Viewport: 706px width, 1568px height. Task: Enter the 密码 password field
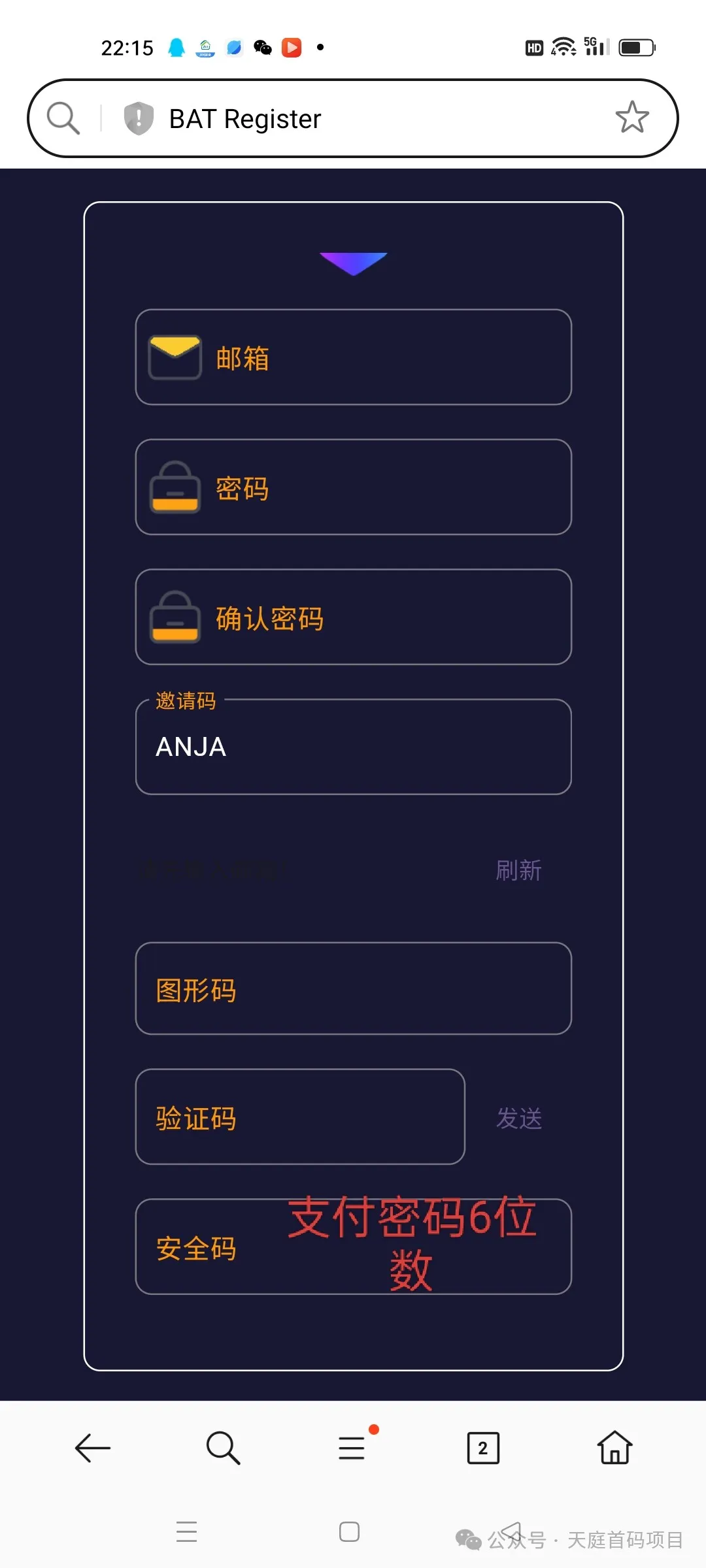[x=353, y=487]
